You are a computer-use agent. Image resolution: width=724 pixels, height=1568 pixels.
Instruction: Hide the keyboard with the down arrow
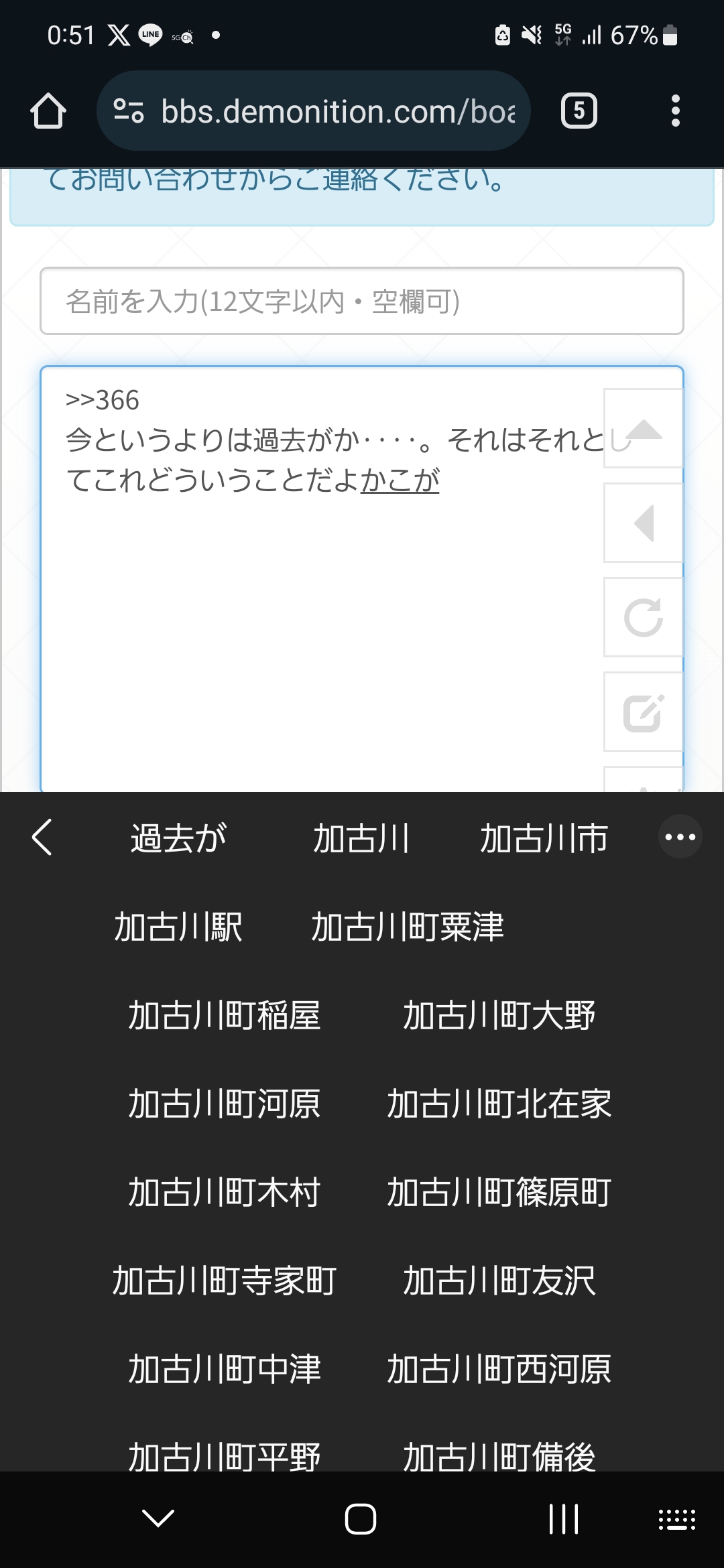click(159, 1518)
